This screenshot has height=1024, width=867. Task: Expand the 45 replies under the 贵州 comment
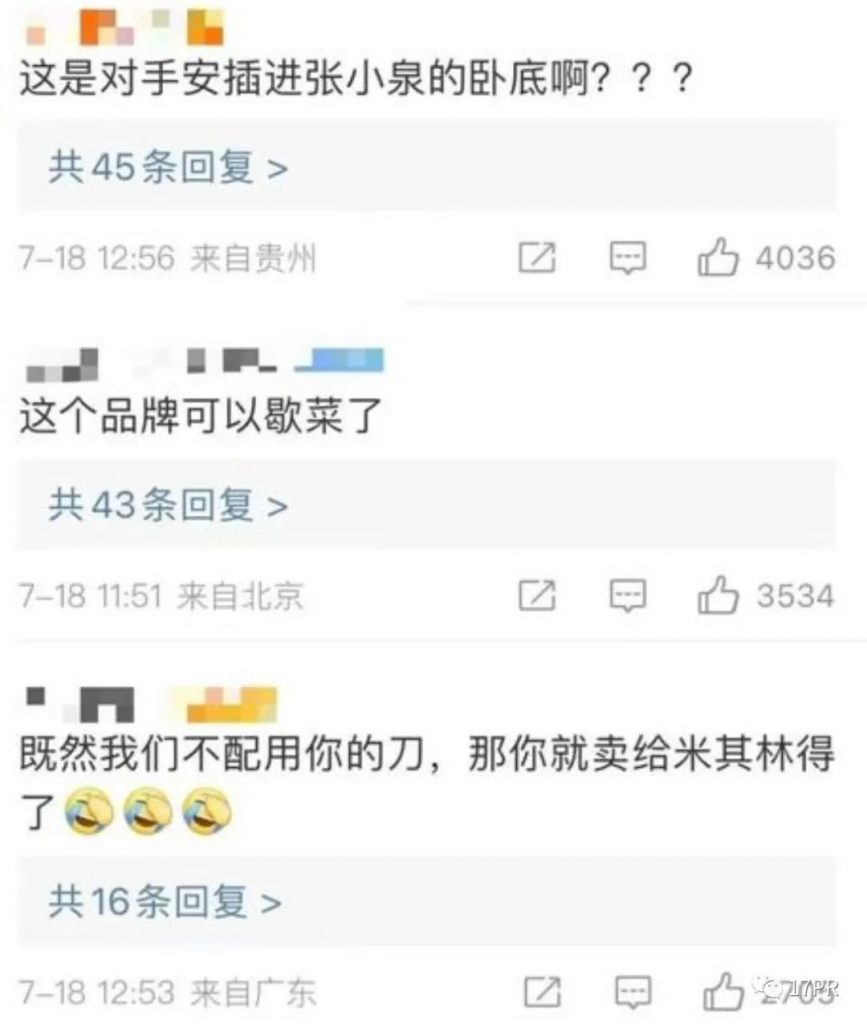168,168
